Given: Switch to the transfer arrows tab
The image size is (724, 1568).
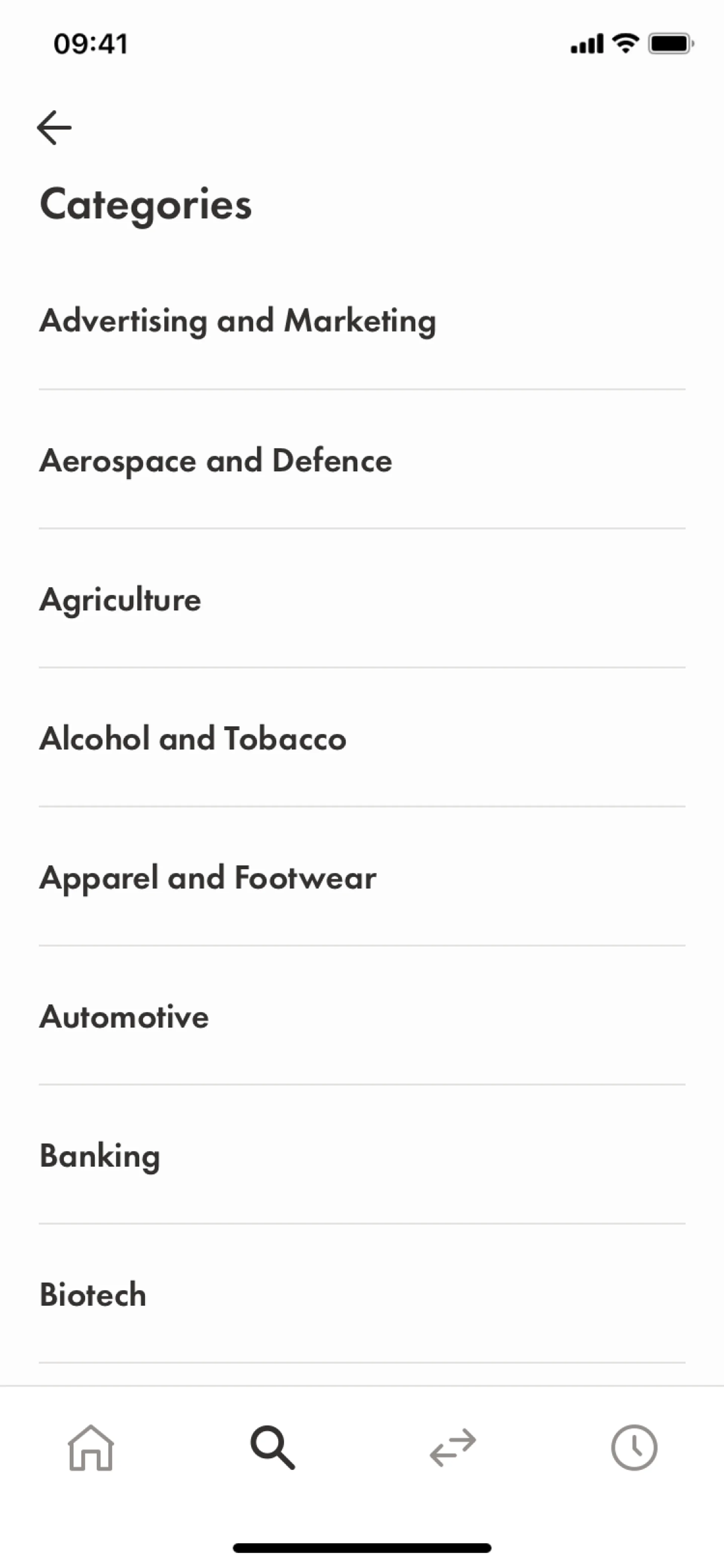Looking at the screenshot, I should tap(452, 1447).
